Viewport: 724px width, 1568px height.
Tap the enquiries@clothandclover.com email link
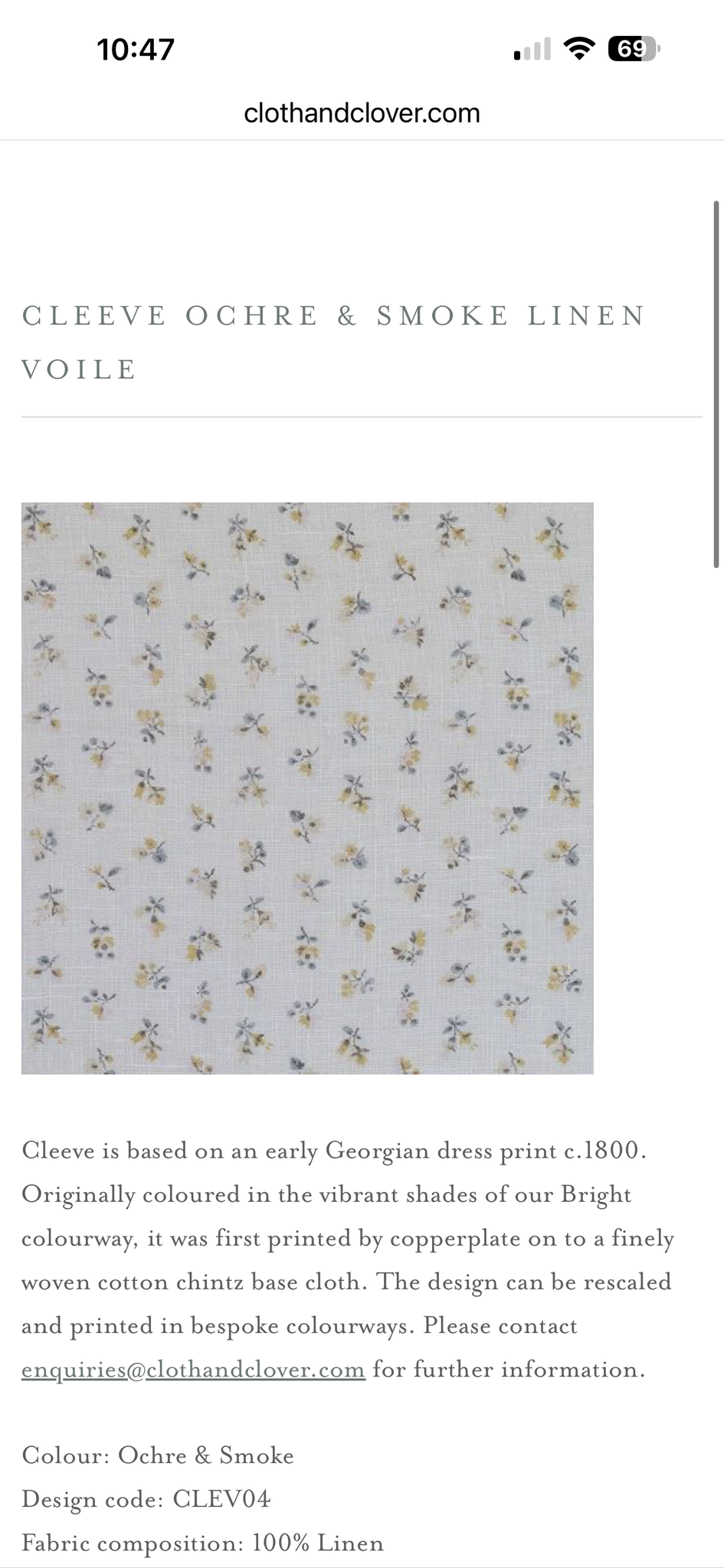point(193,1369)
